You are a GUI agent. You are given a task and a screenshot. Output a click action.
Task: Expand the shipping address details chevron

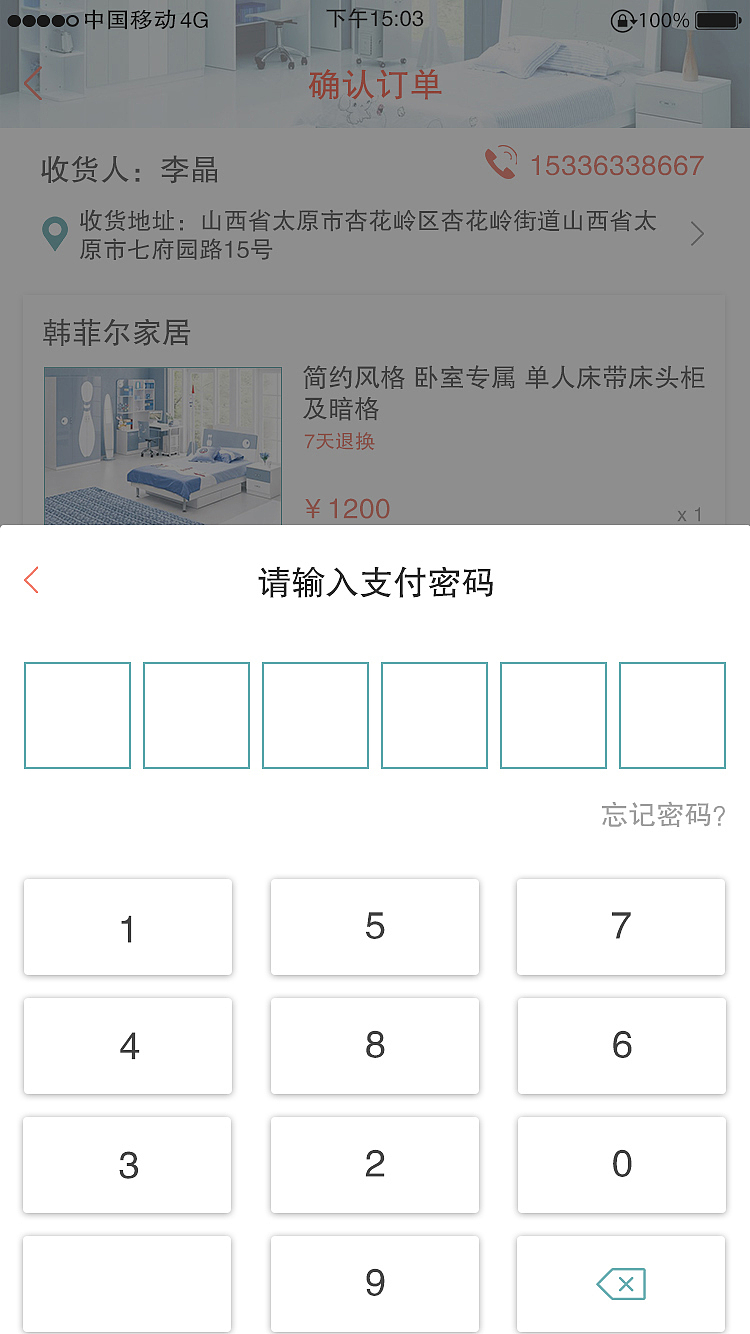697,233
